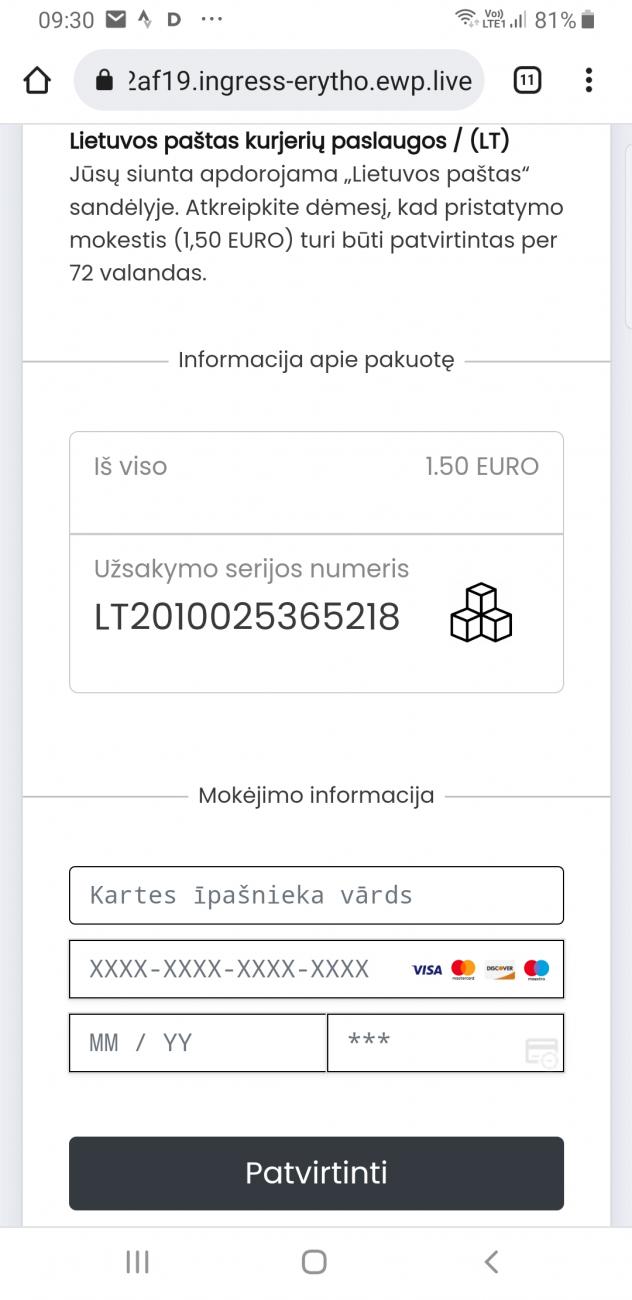Tap the MM / YY expiry field
Viewport: 632px width, 1300px height.
coord(197,1043)
